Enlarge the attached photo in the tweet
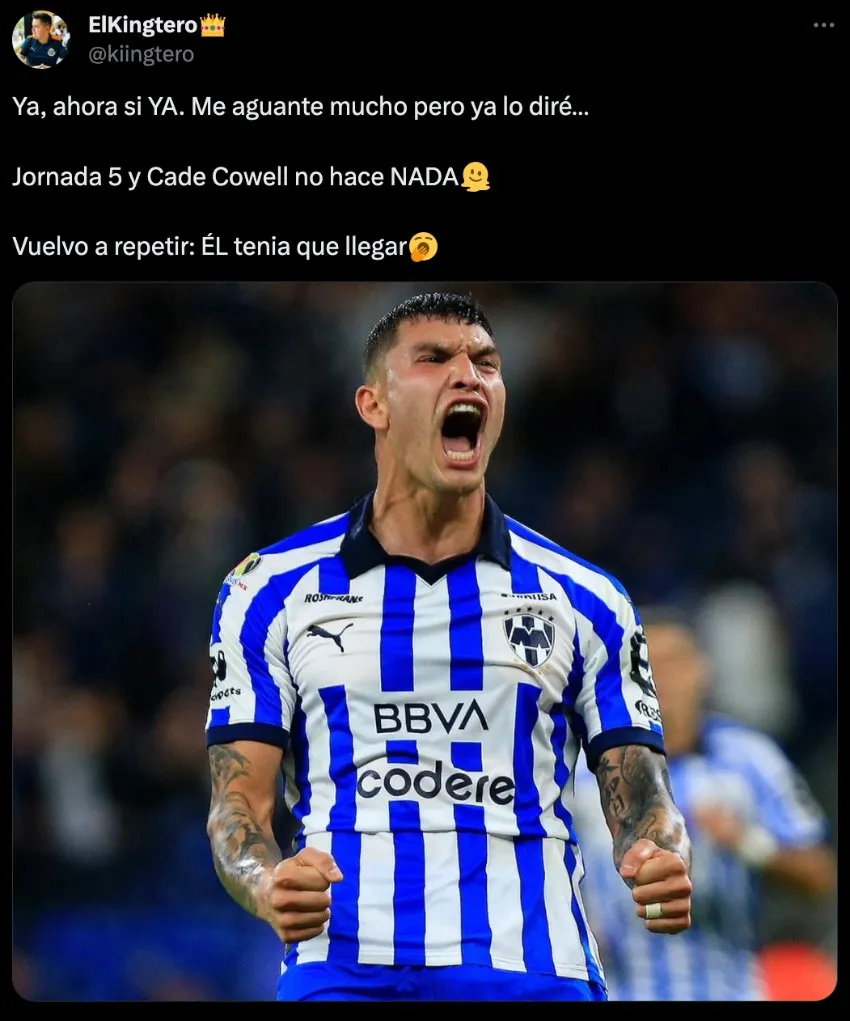This screenshot has height=1021, width=850. coord(424,640)
